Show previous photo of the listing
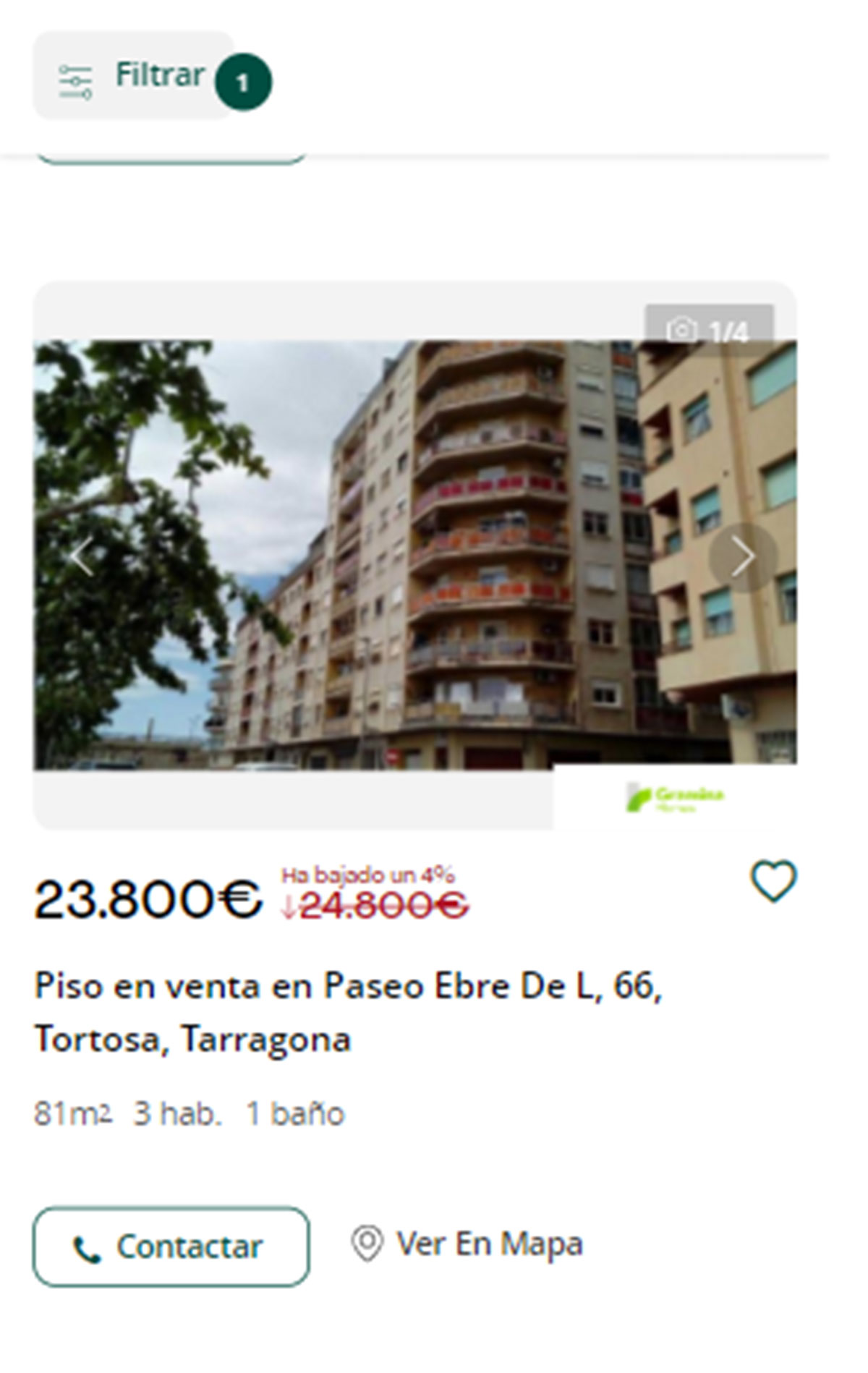The width and height of the screenshot is (868, 1373). coord(81,557)
